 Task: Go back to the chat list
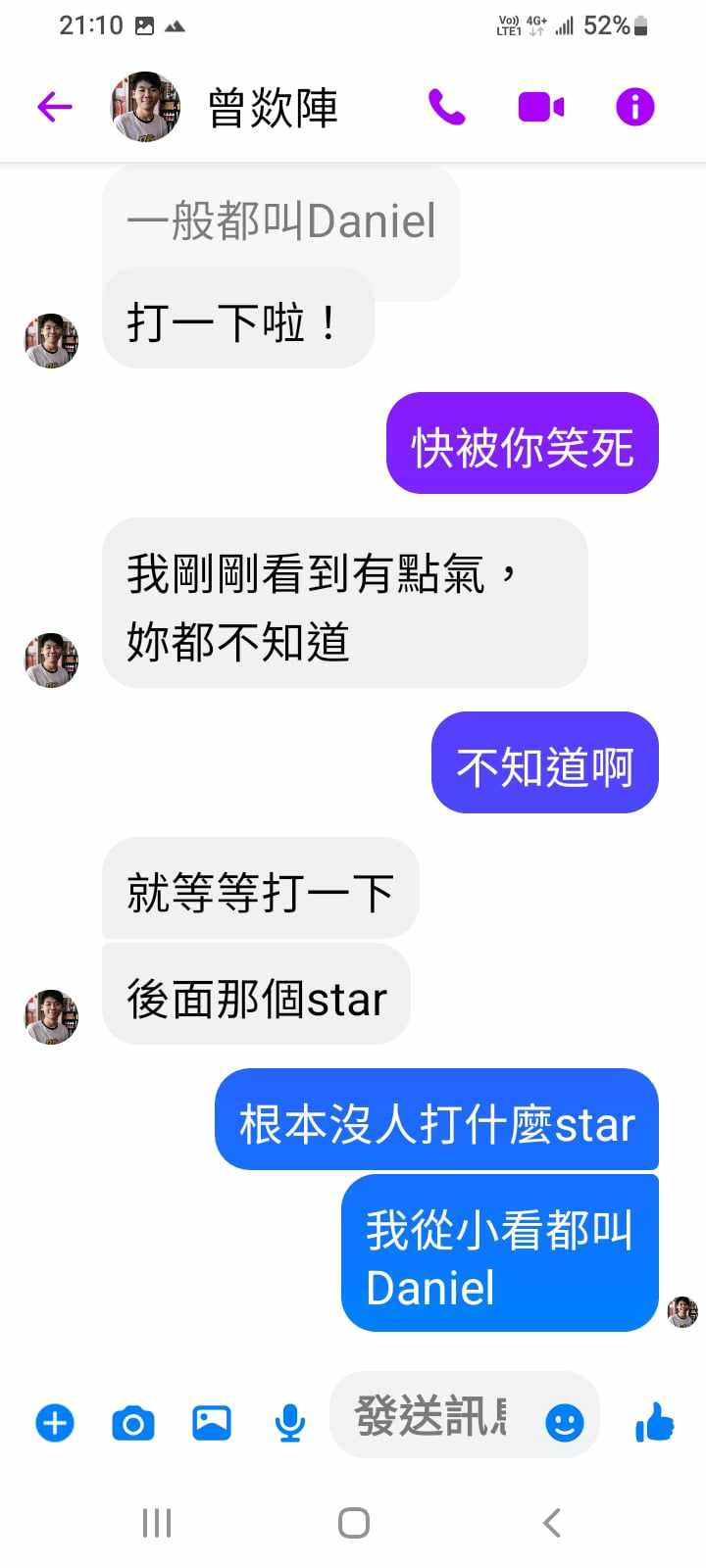[55, 106]
